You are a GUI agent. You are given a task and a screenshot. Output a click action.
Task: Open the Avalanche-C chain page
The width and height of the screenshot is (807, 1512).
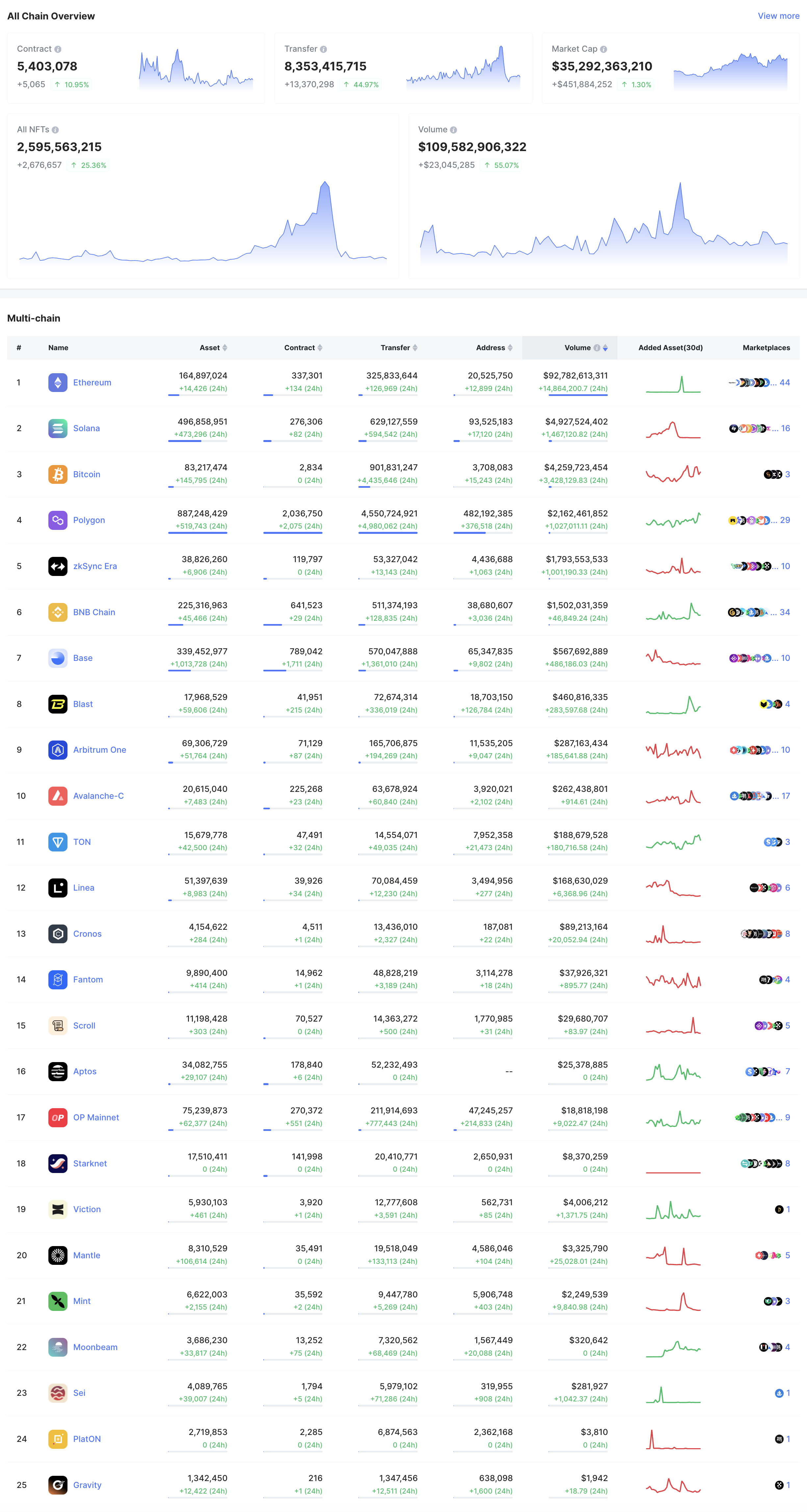point(98,796)
